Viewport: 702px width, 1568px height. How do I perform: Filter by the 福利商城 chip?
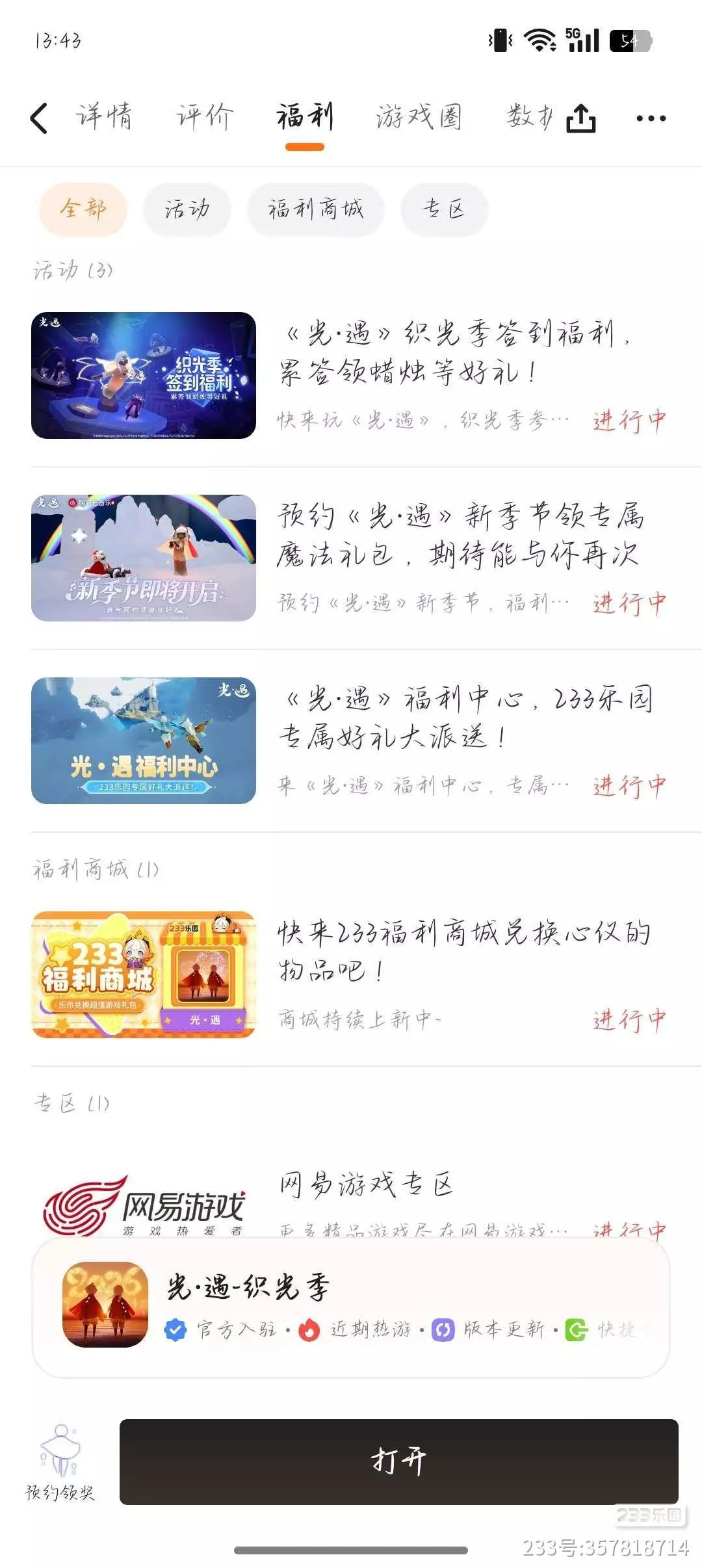point(315,209)
